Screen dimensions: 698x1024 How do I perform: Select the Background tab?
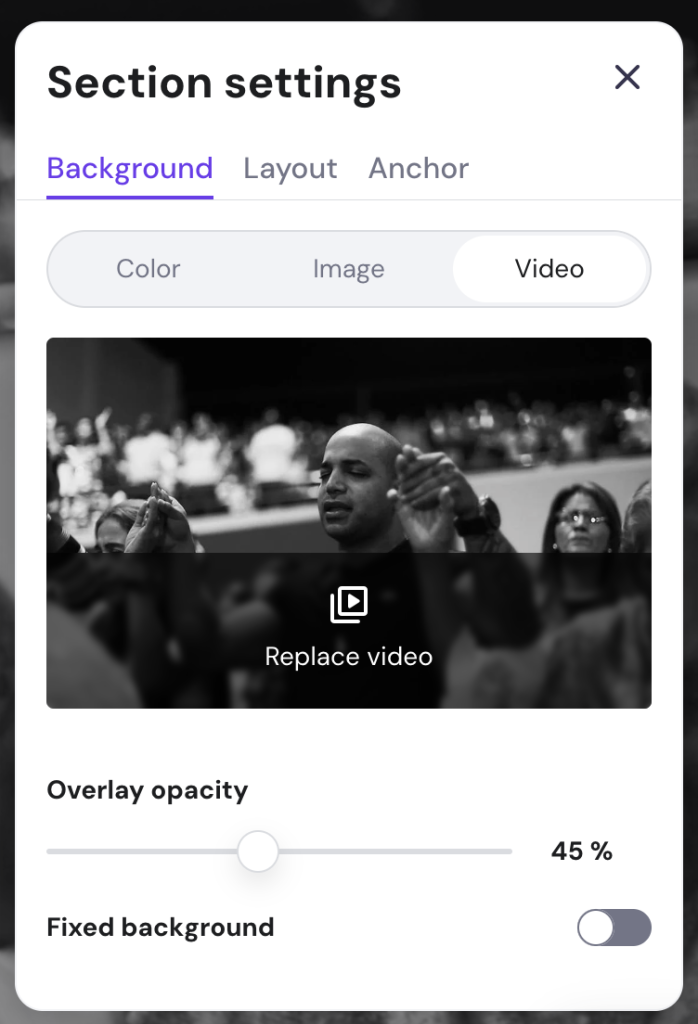click(130, 168)
